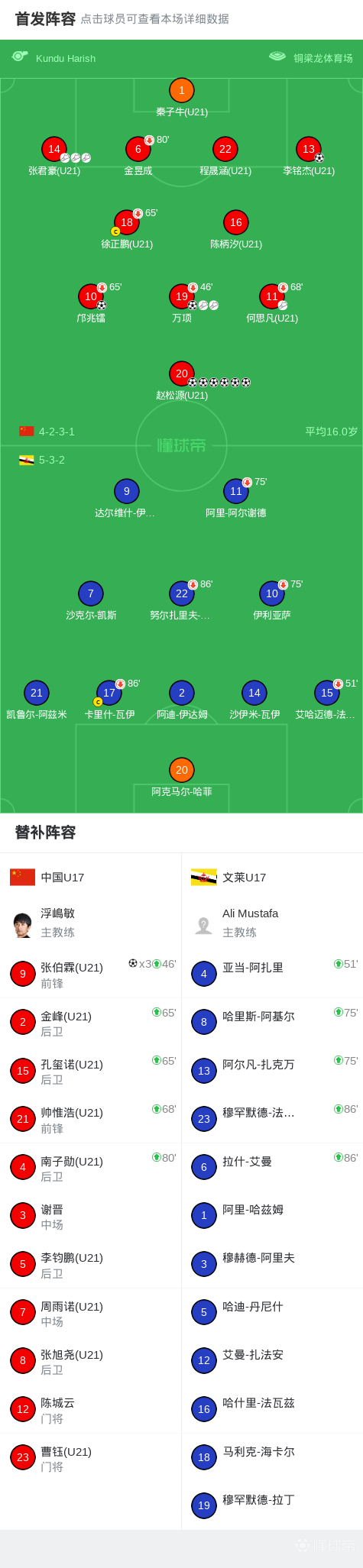Viewport: 363px width, 1568px height.
Task: Open goalkeeper 秦子牛(U21) match stats
Action: (181, 91)
